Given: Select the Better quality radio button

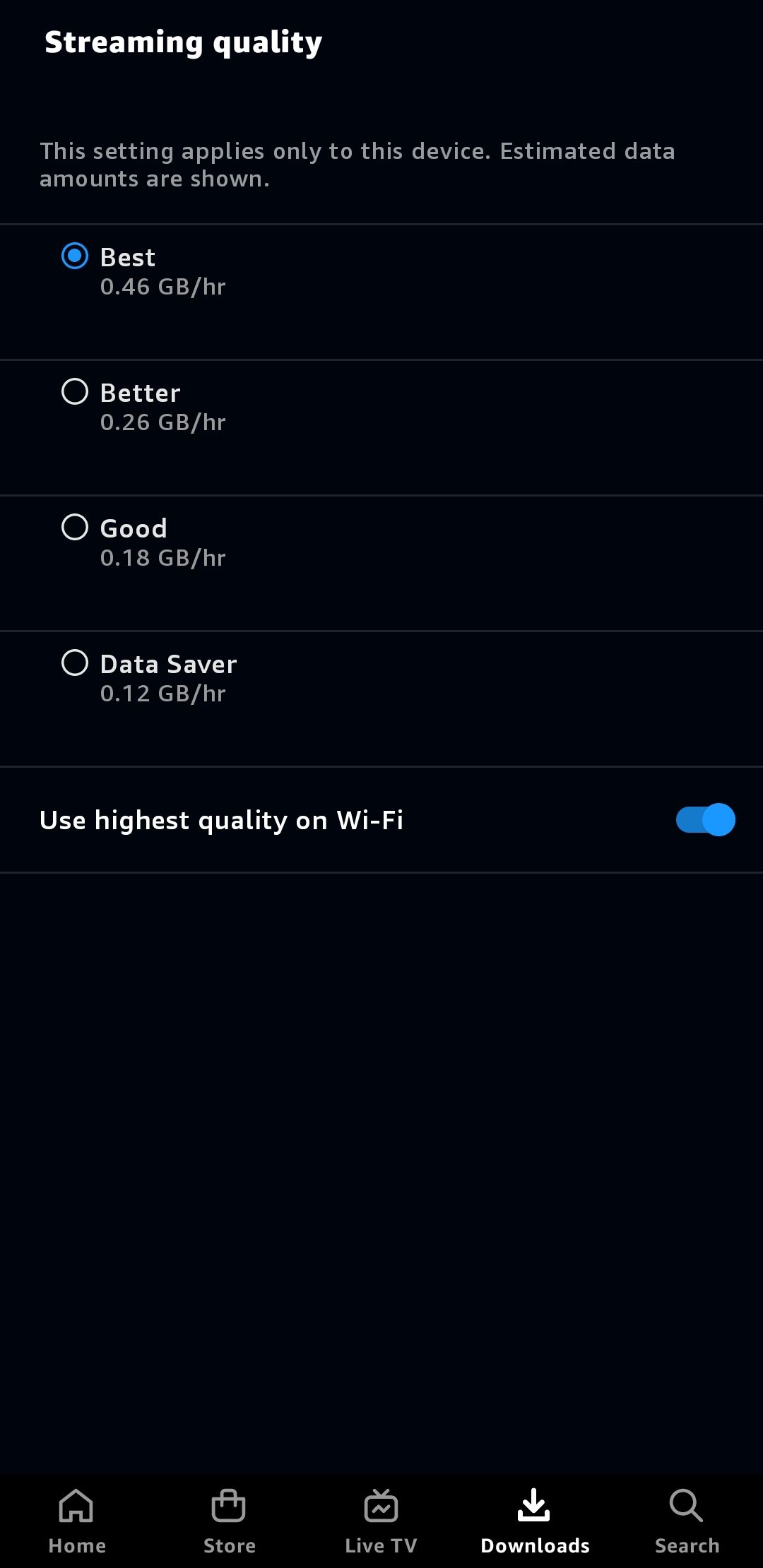Looking at the screenshot, I should pyautogui.click(x=75, y=392).
